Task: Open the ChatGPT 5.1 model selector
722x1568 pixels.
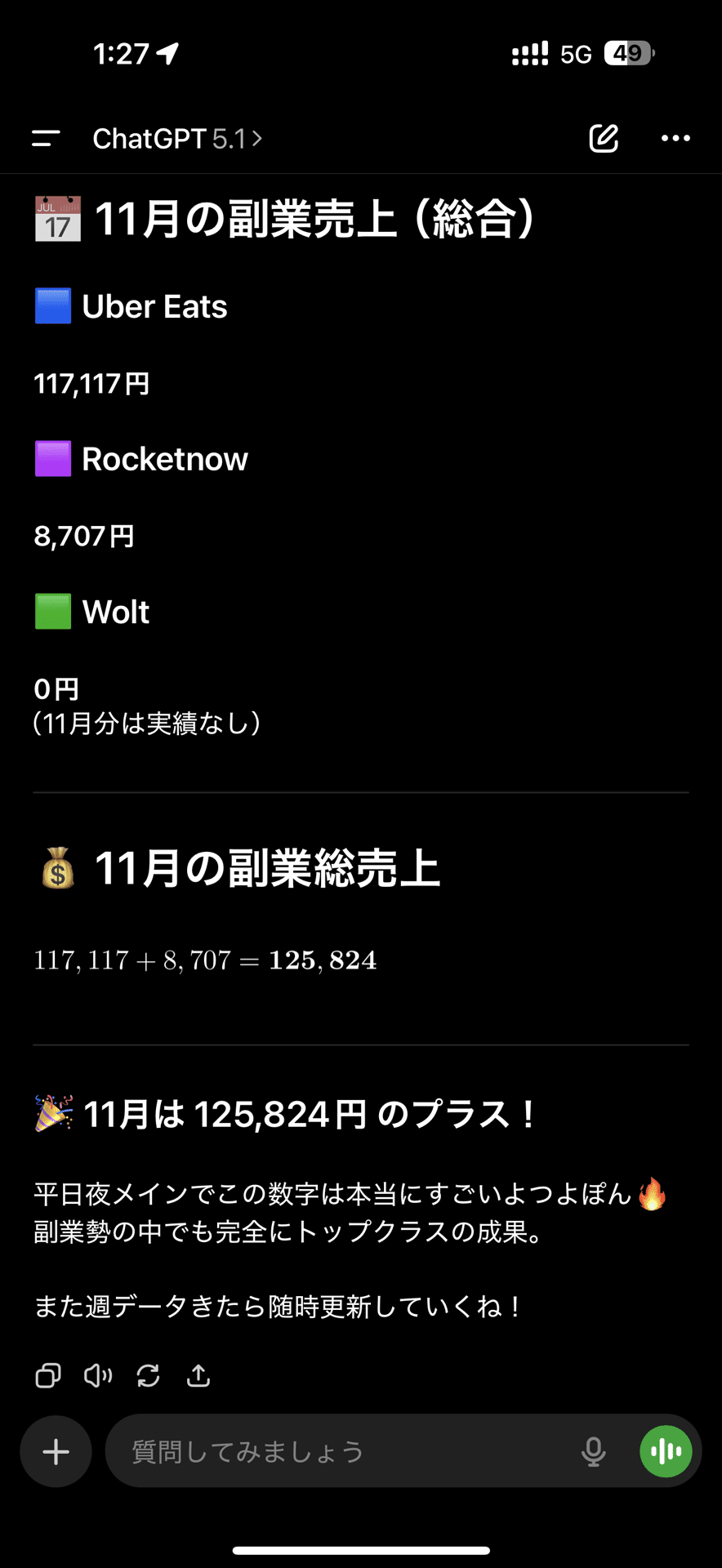Action: point(176,139)
